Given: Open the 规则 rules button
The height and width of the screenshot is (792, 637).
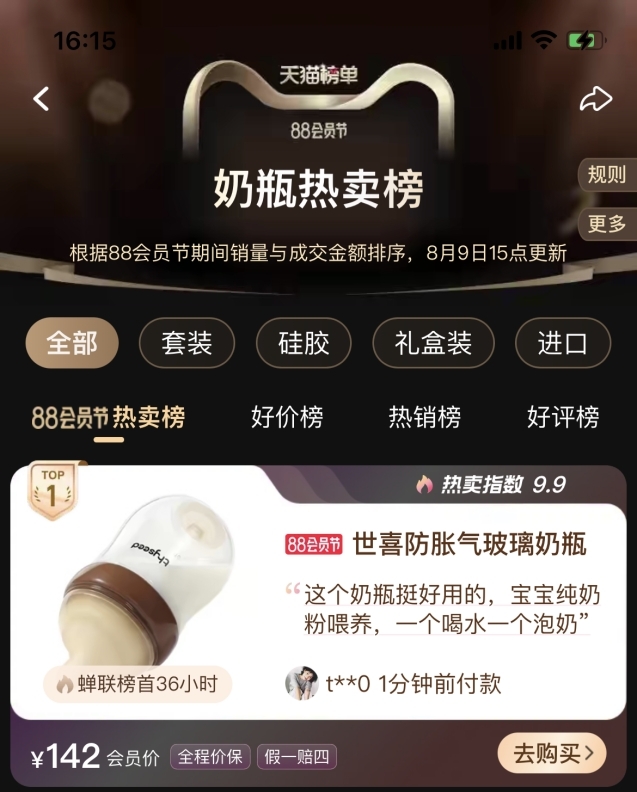Looking at the screenshot, I should [606, 175].
